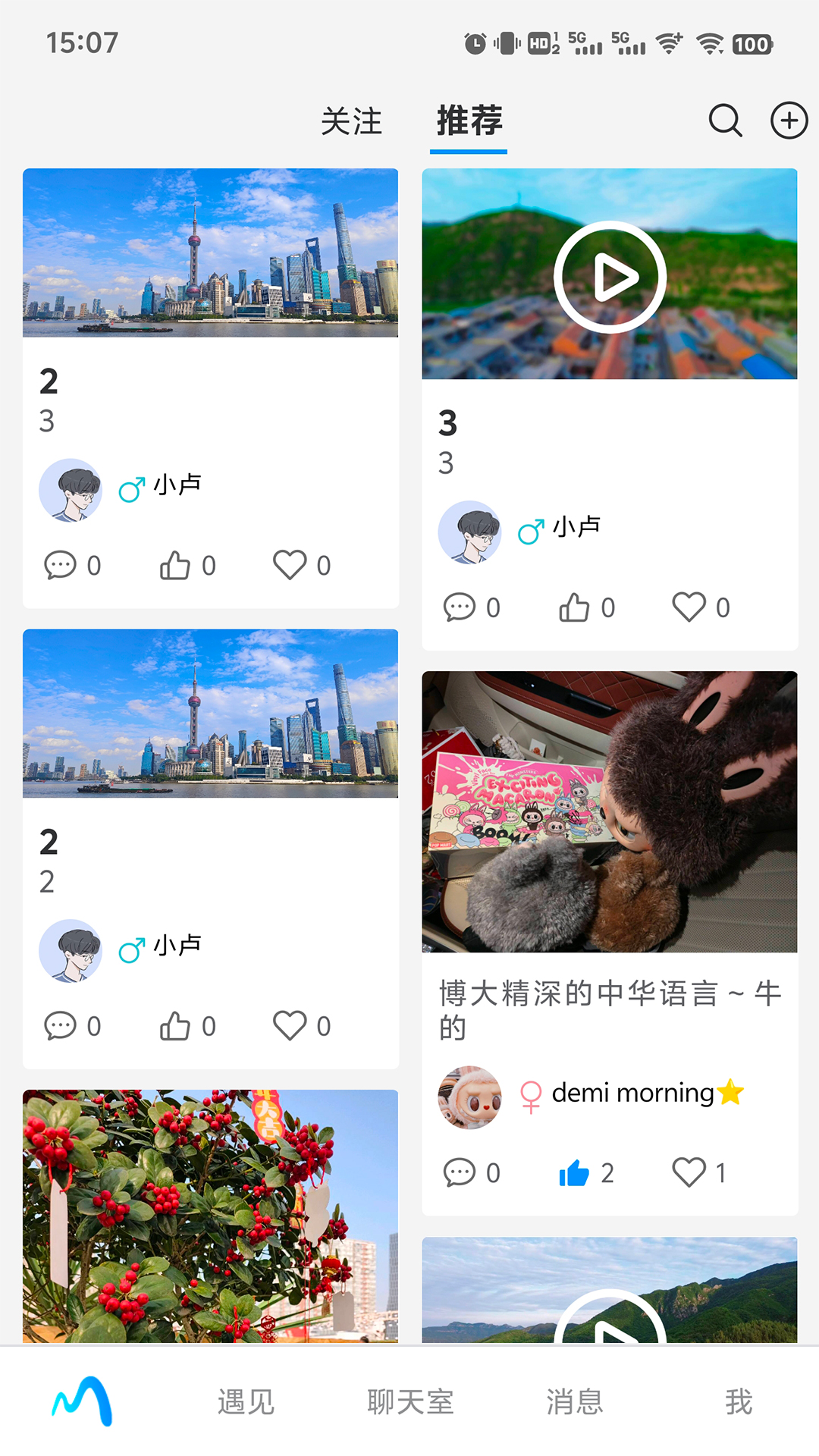
Task: Go to the 聊天室 section
Action: pos(408,1402)
